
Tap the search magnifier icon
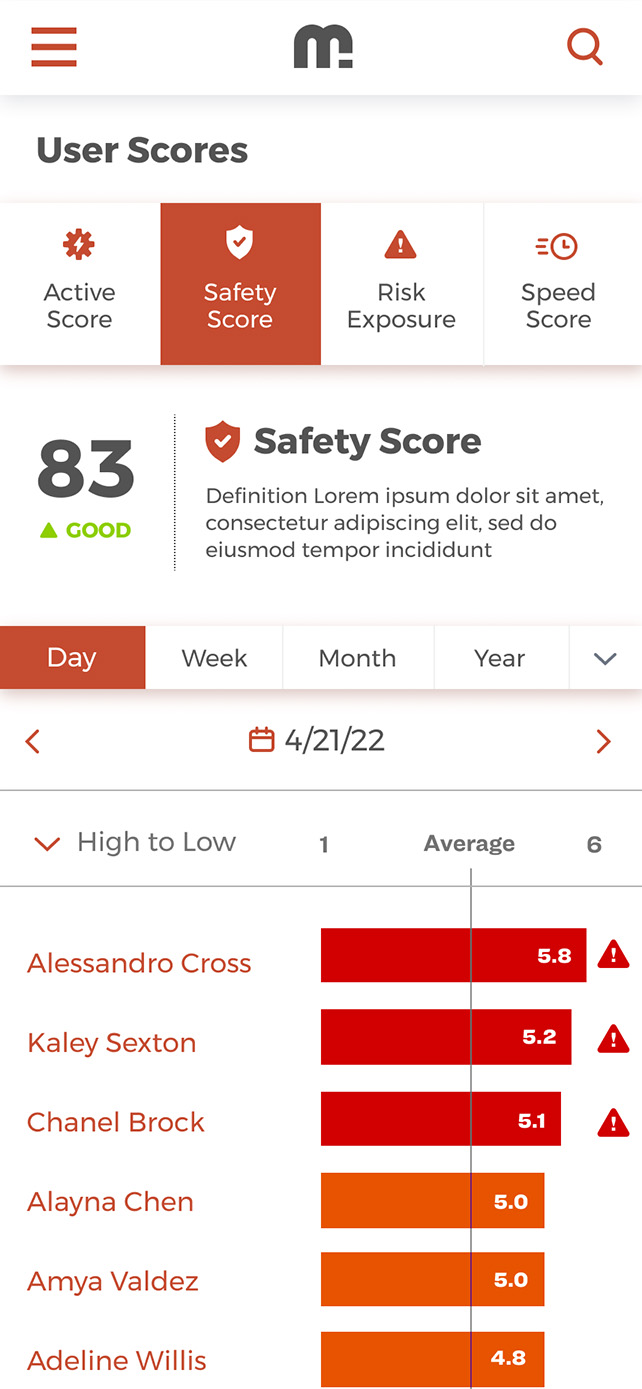[585, 47]
